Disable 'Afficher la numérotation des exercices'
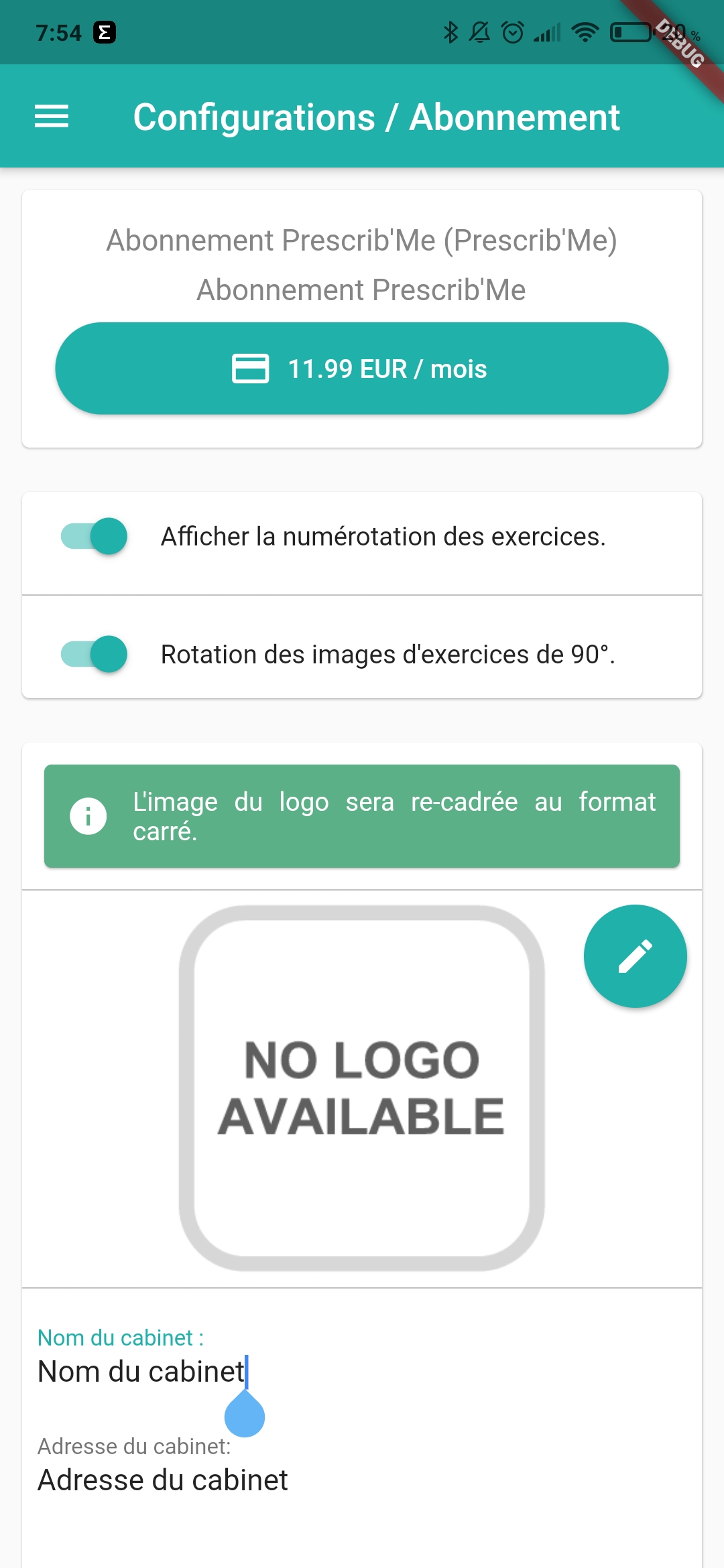 click(93, 536)
